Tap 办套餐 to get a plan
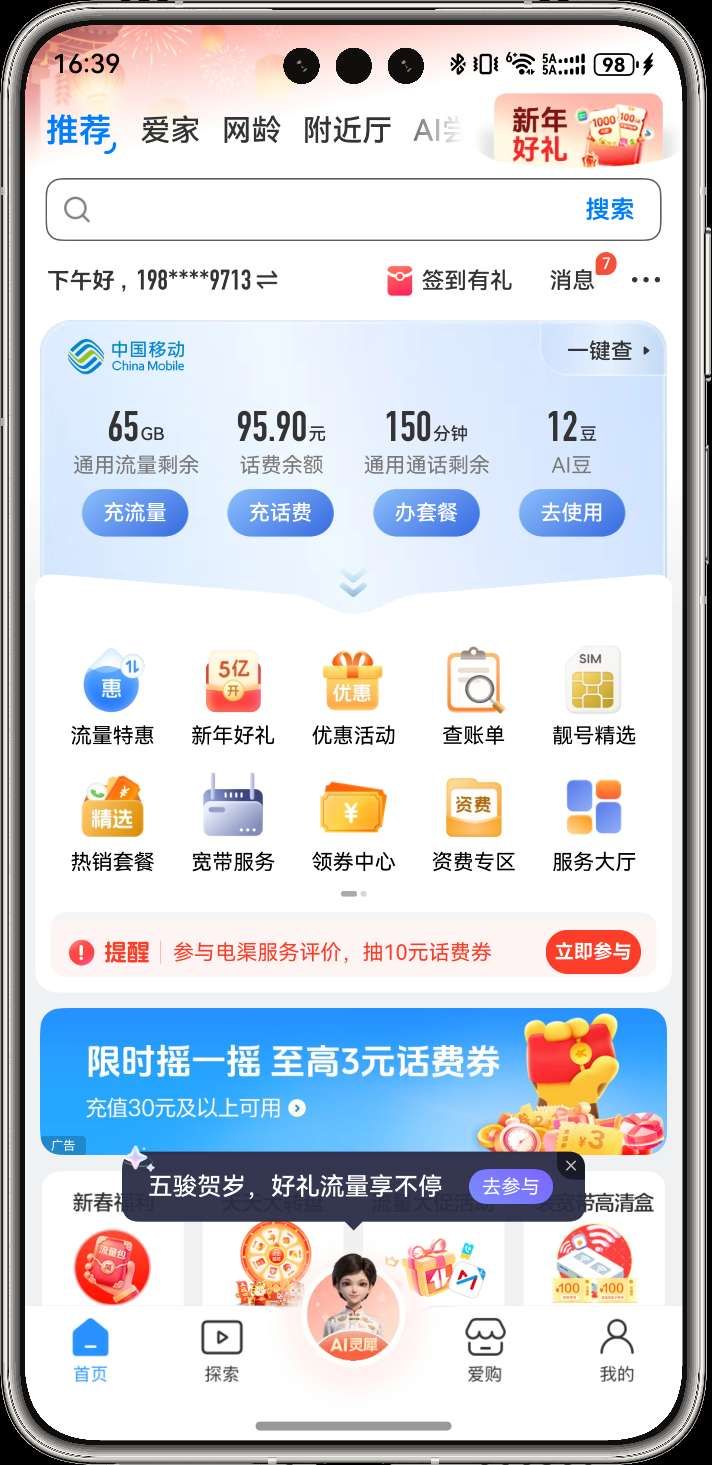Image resolution: width=712 pixels, height=1465 pixels. 426,513
